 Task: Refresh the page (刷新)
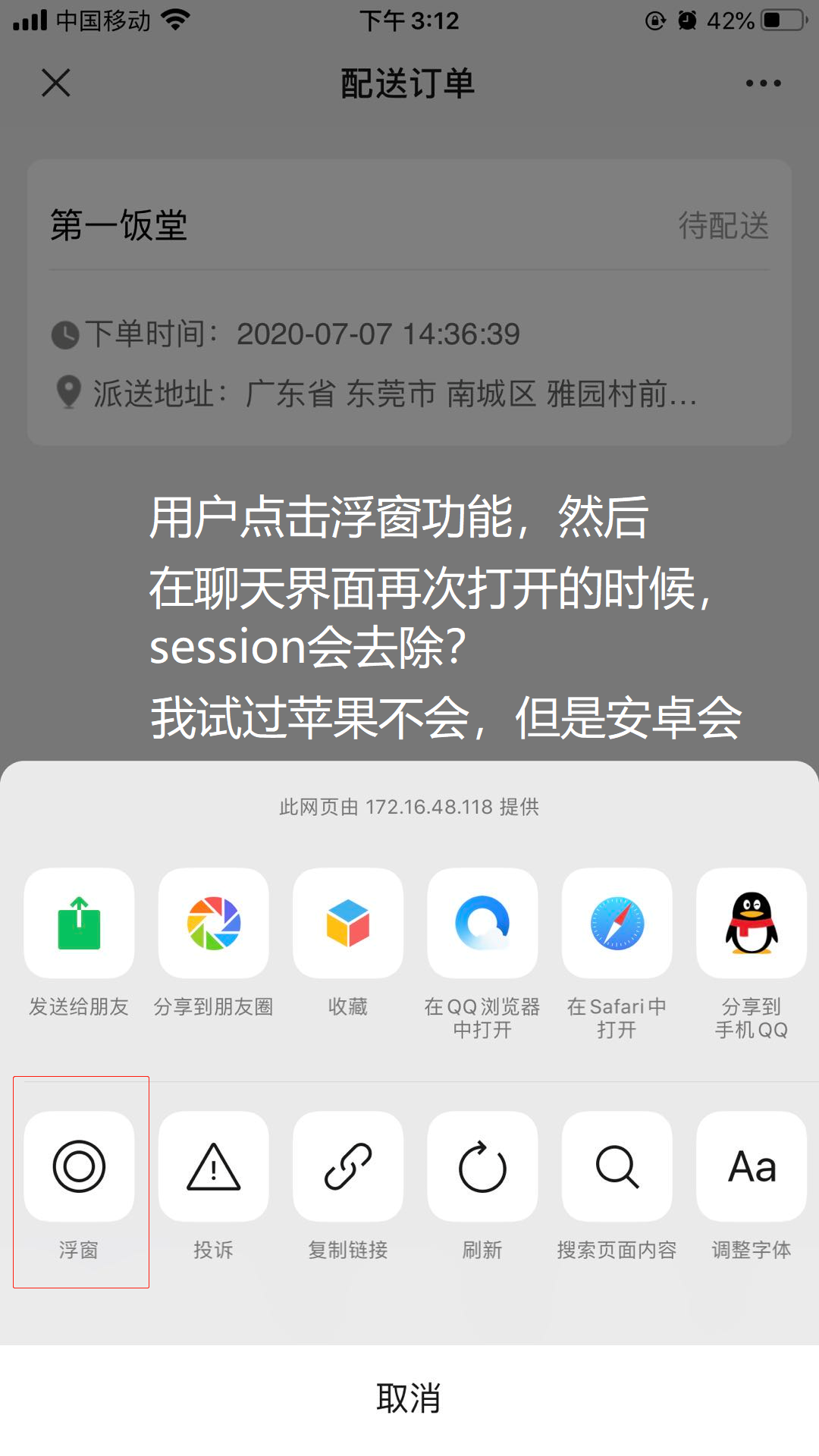click(482, 1166)
